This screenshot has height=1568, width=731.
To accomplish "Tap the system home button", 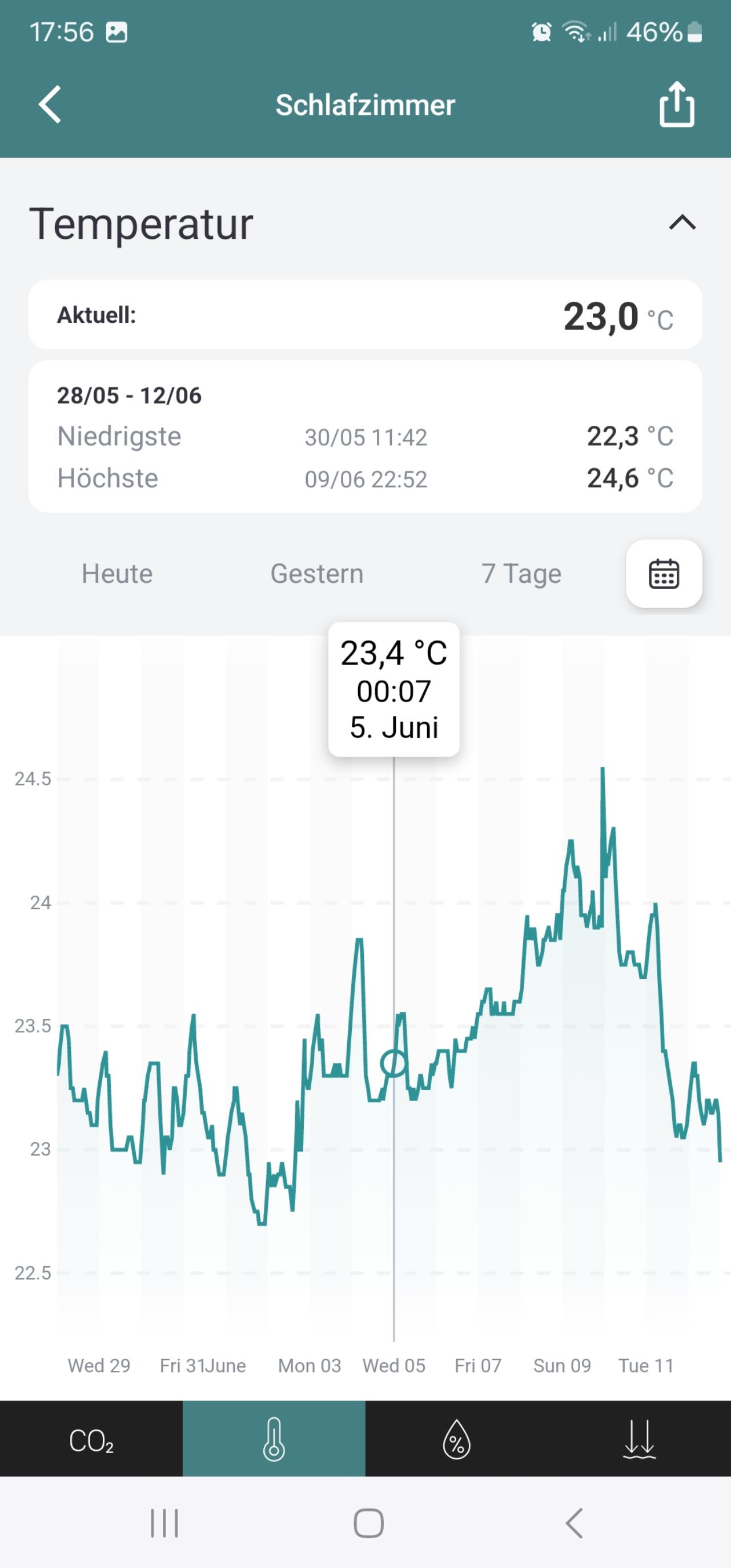I will point(368,1523).
